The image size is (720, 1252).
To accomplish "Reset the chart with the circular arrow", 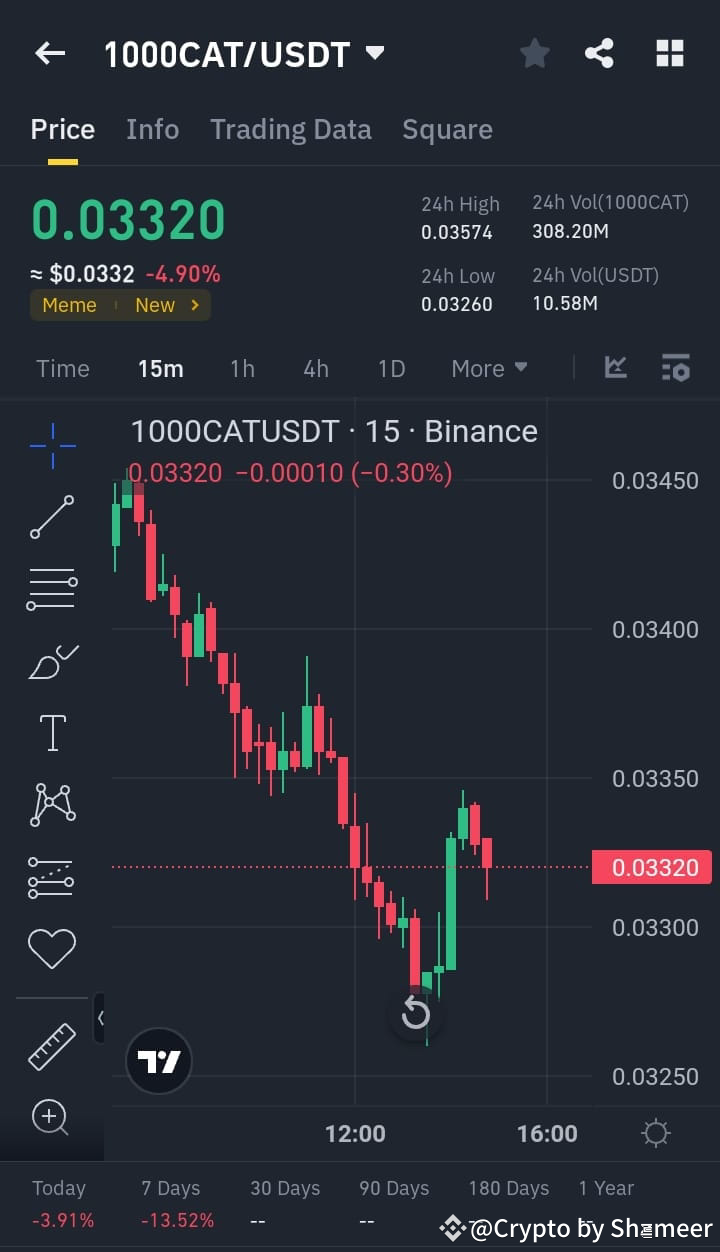I will coord(414,1014).
